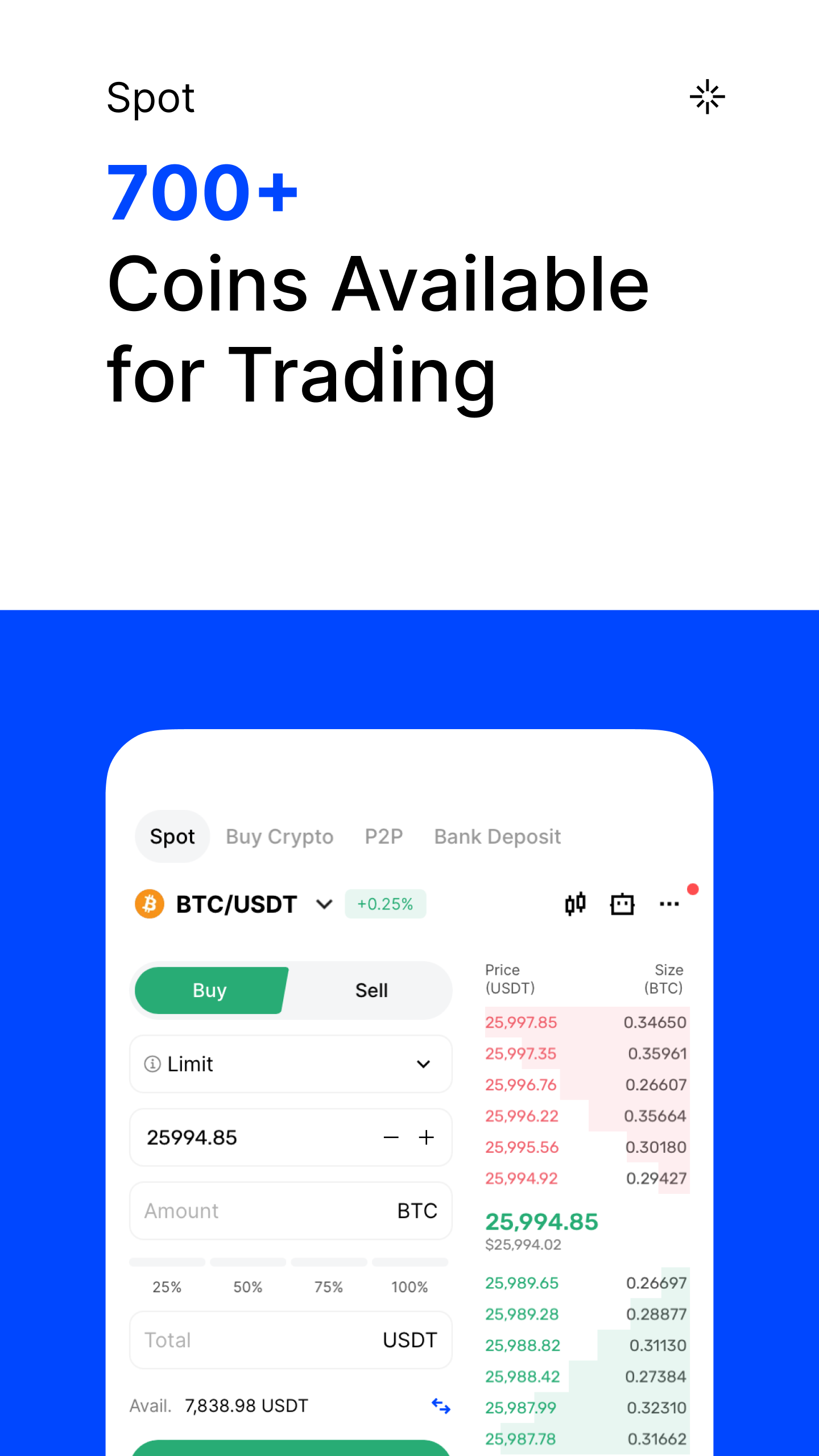Image resolution: width=819 pixels, height=1456 pixels.
Task: Open the more options ellipsis menu
Action: click(x=669, y=905)
